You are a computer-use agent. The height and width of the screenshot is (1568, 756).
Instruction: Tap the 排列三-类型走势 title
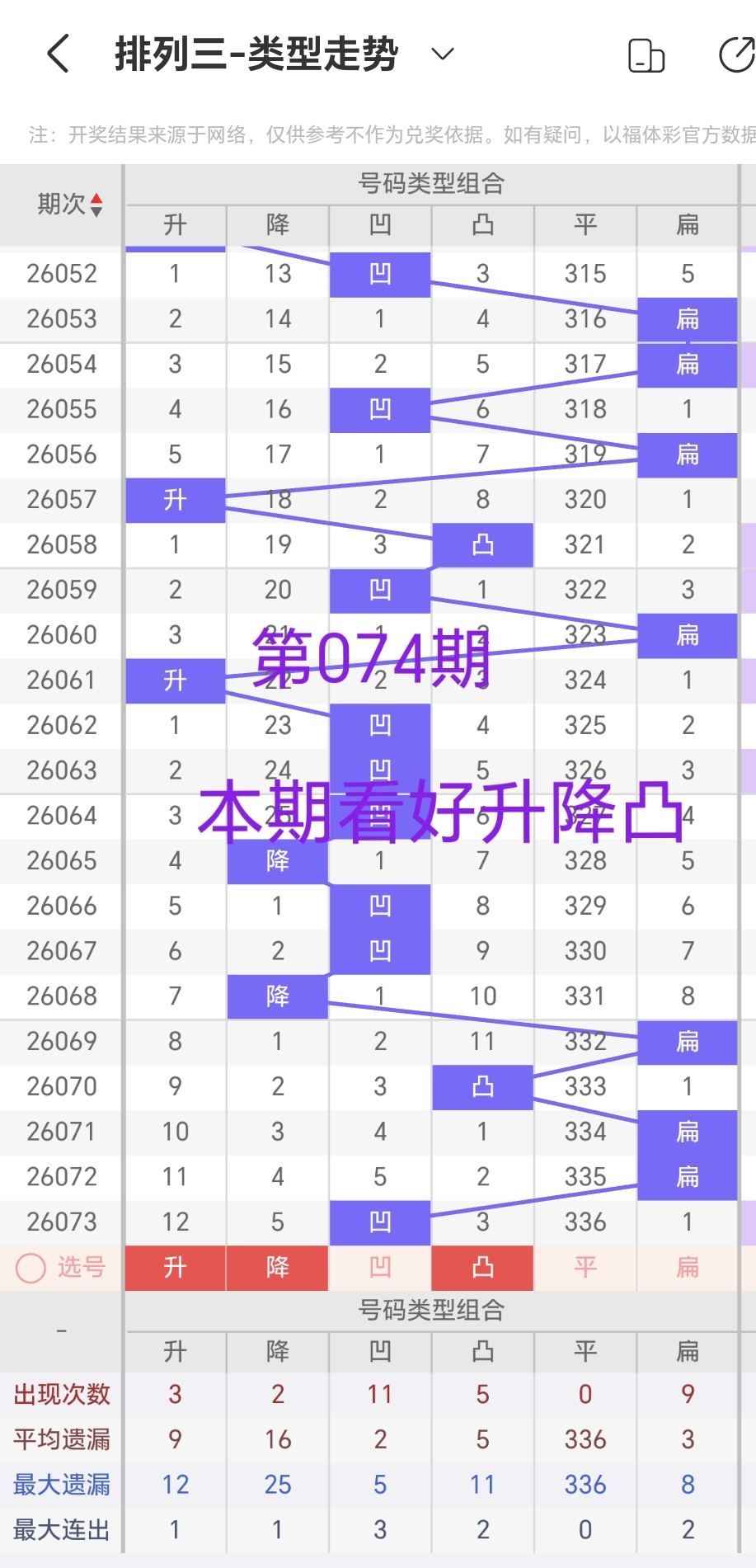pyautogui.click(x=256, y=53)
